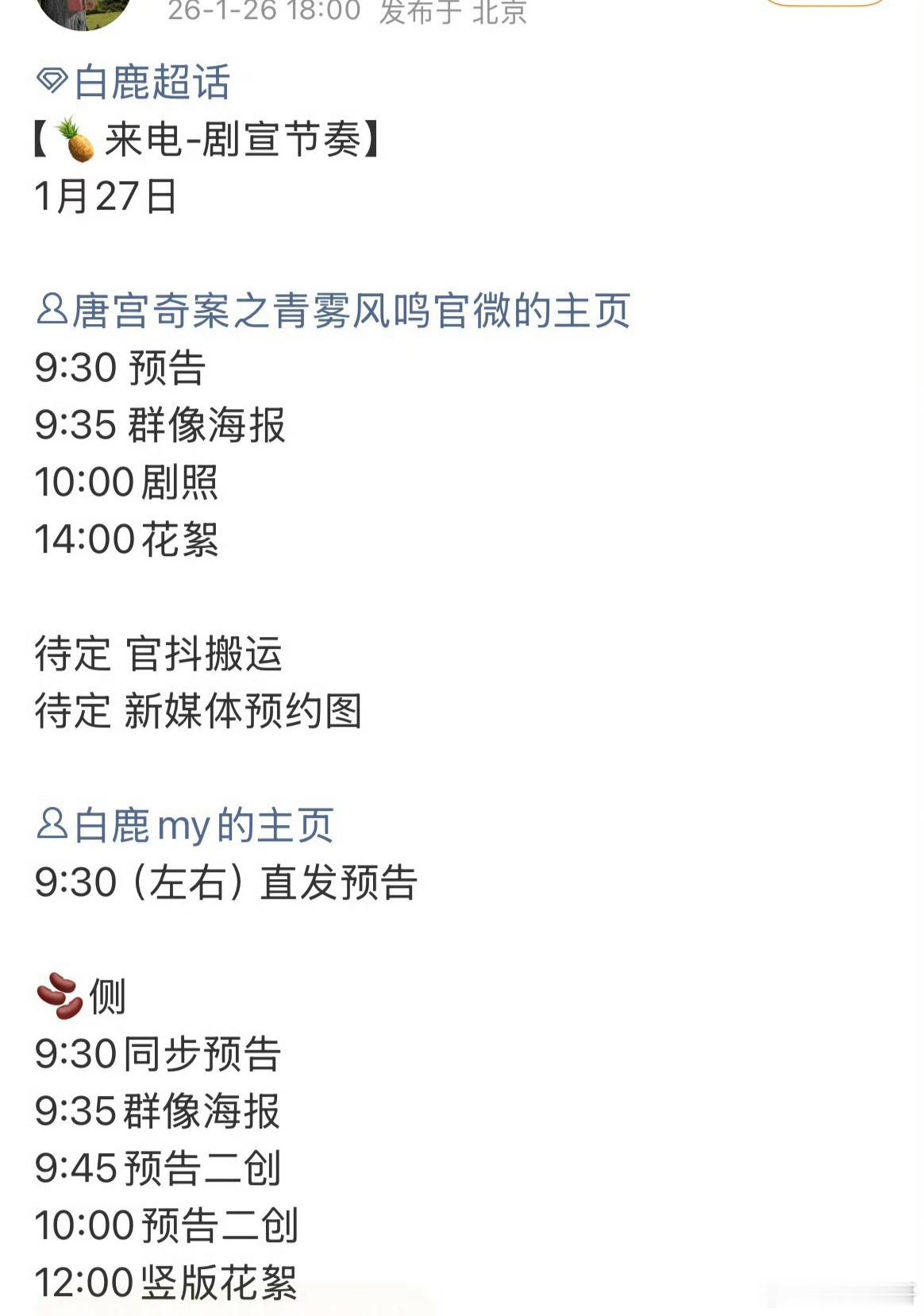924x1316 pixels.
Task: Visit 唐宫奇案之青雾风鸣官微的主页 profile link
Action: 349,312
